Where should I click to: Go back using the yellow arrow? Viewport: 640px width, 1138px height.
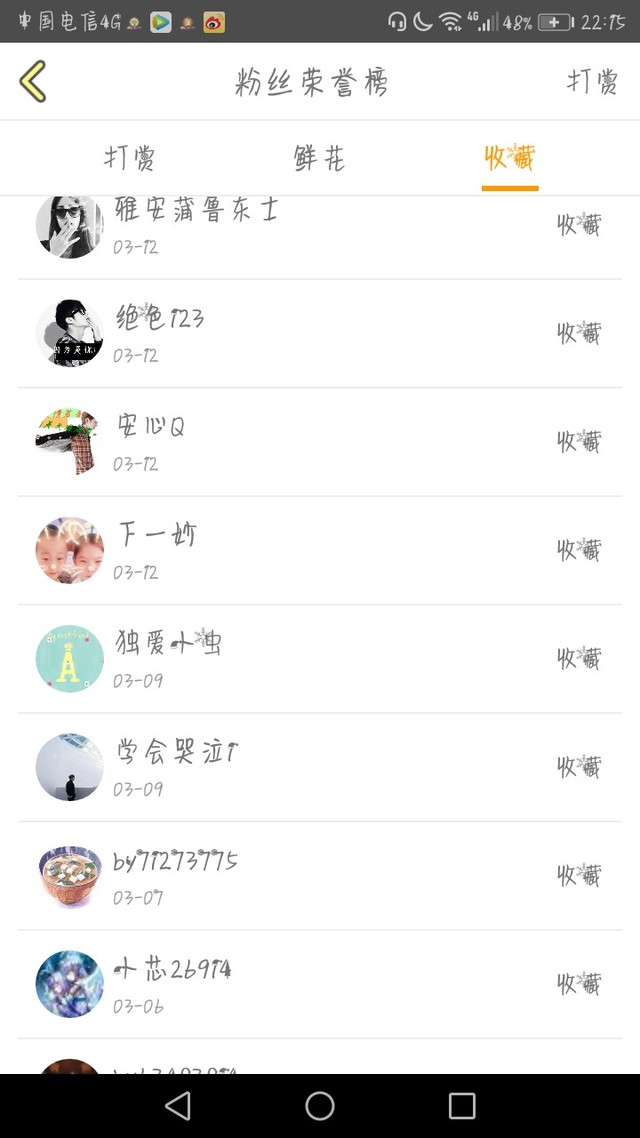[x=33, y=81]
